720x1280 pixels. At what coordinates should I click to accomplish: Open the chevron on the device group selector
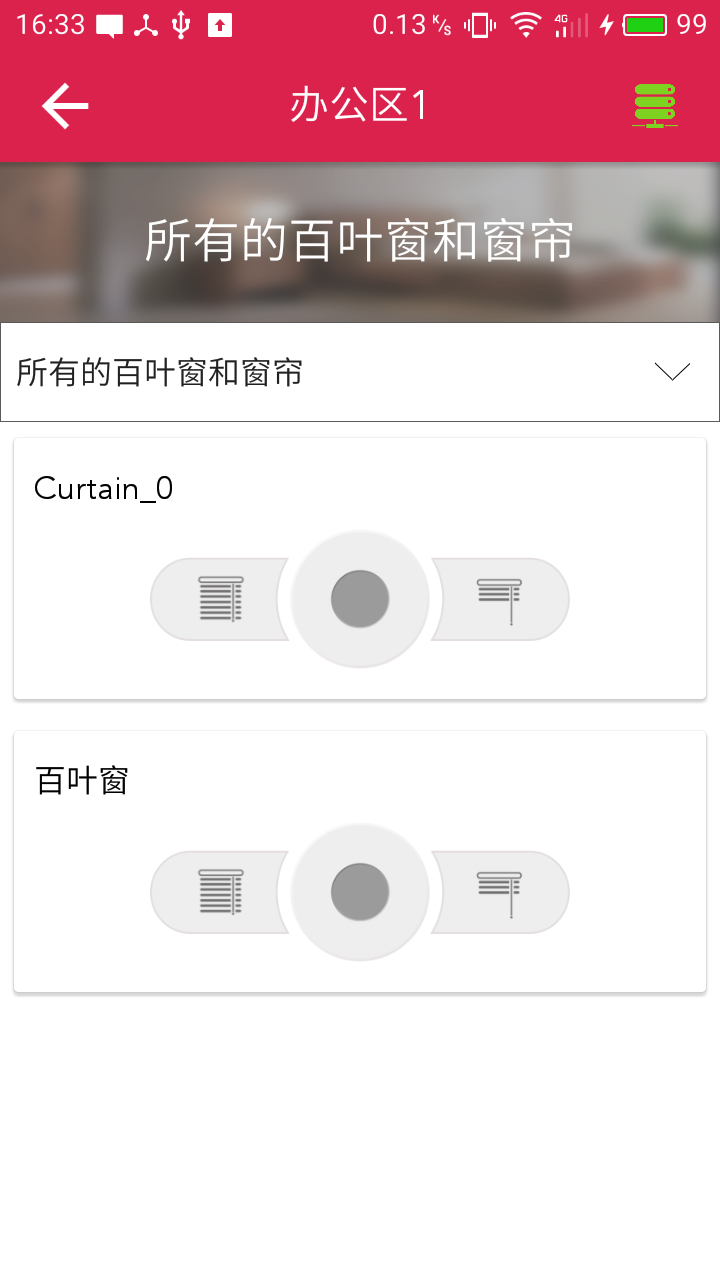pos(674,371)
